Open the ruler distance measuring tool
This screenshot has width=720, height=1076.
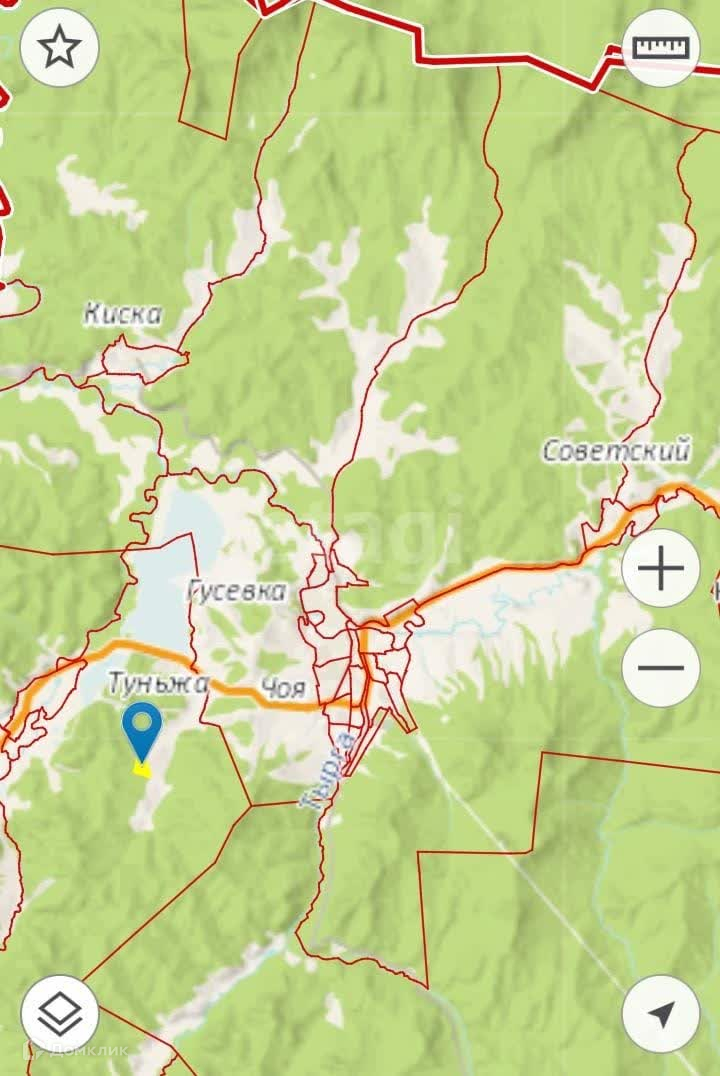pos(661,47)
